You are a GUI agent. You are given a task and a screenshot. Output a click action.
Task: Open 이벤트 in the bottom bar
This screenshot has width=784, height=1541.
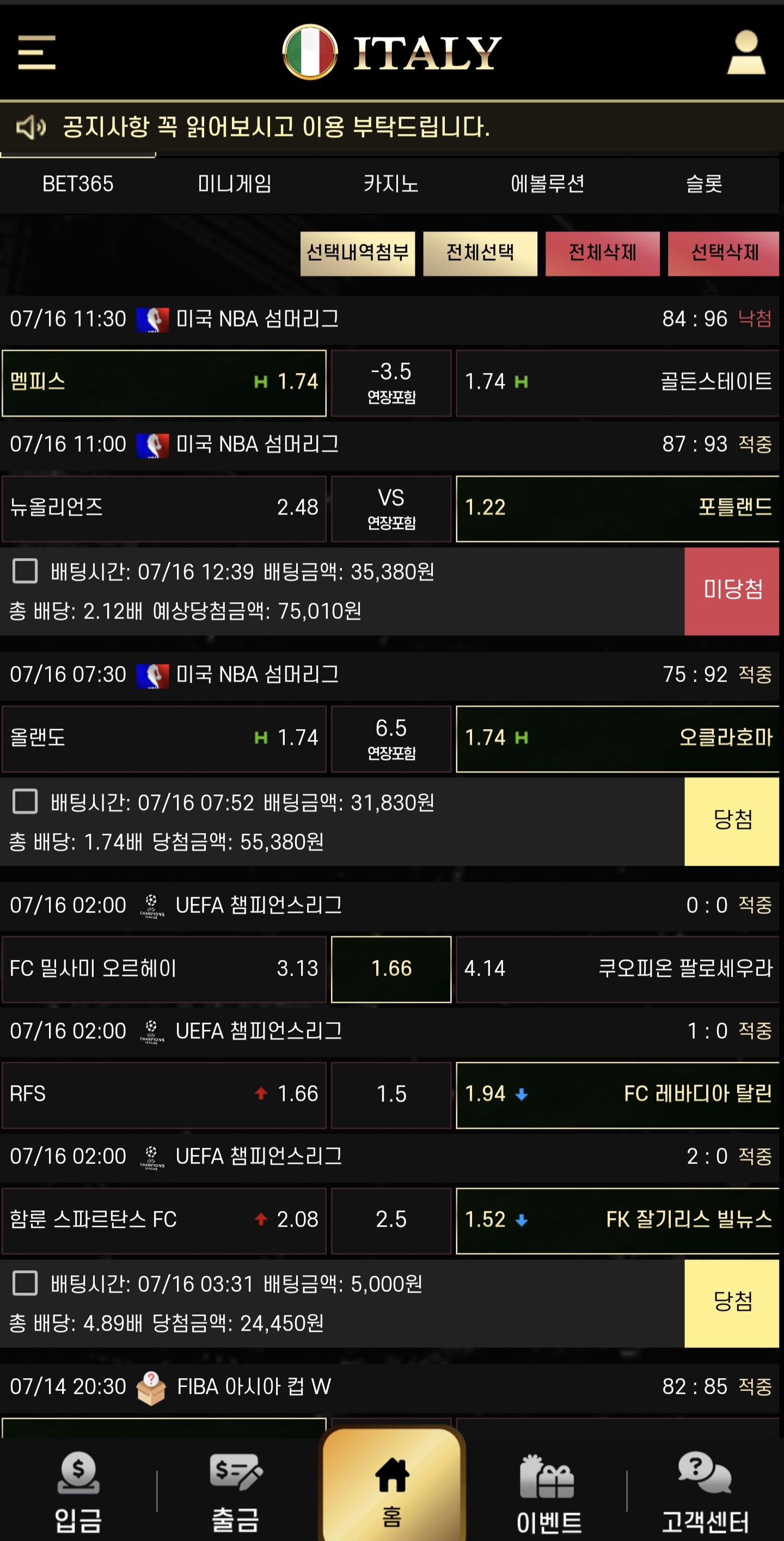(x=548, y=1491)
